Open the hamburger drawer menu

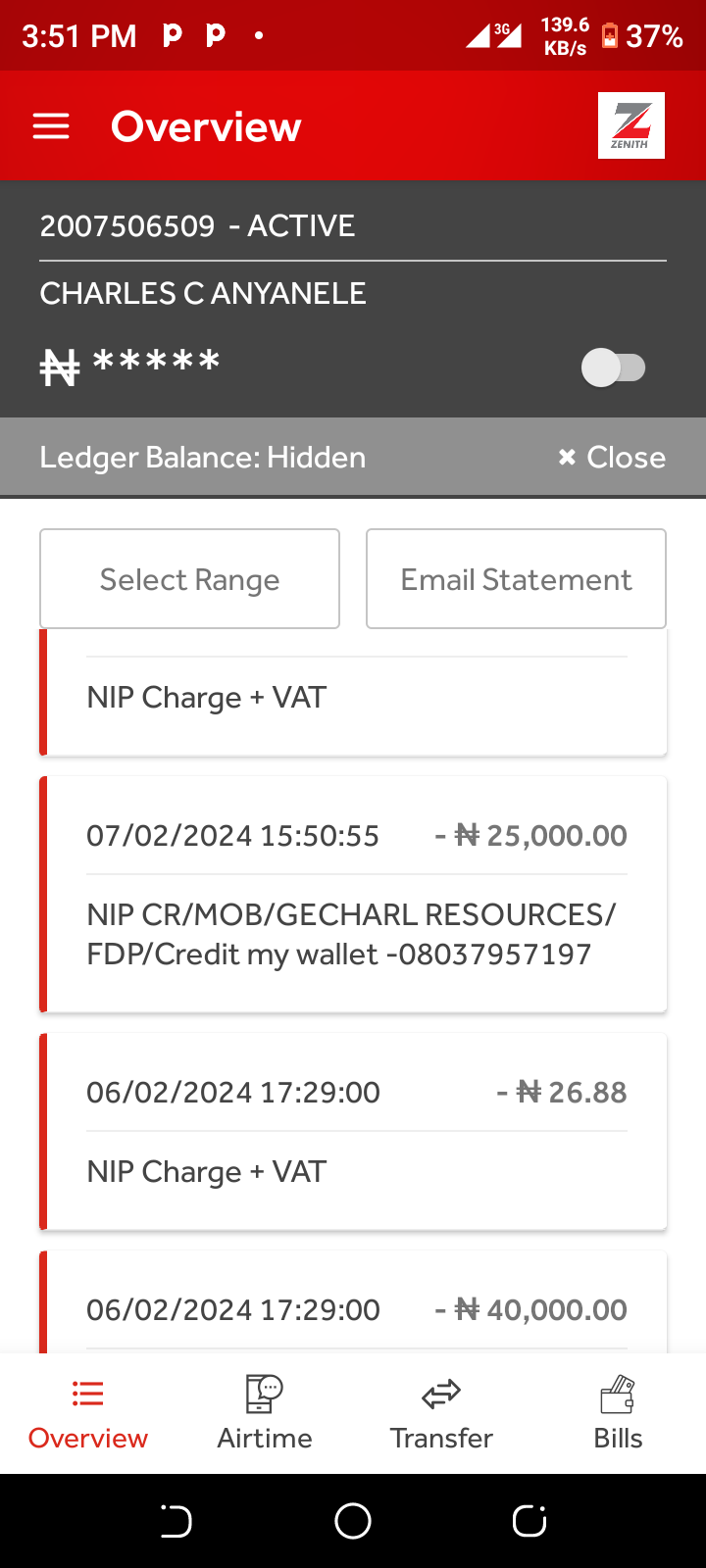[51, 126]
